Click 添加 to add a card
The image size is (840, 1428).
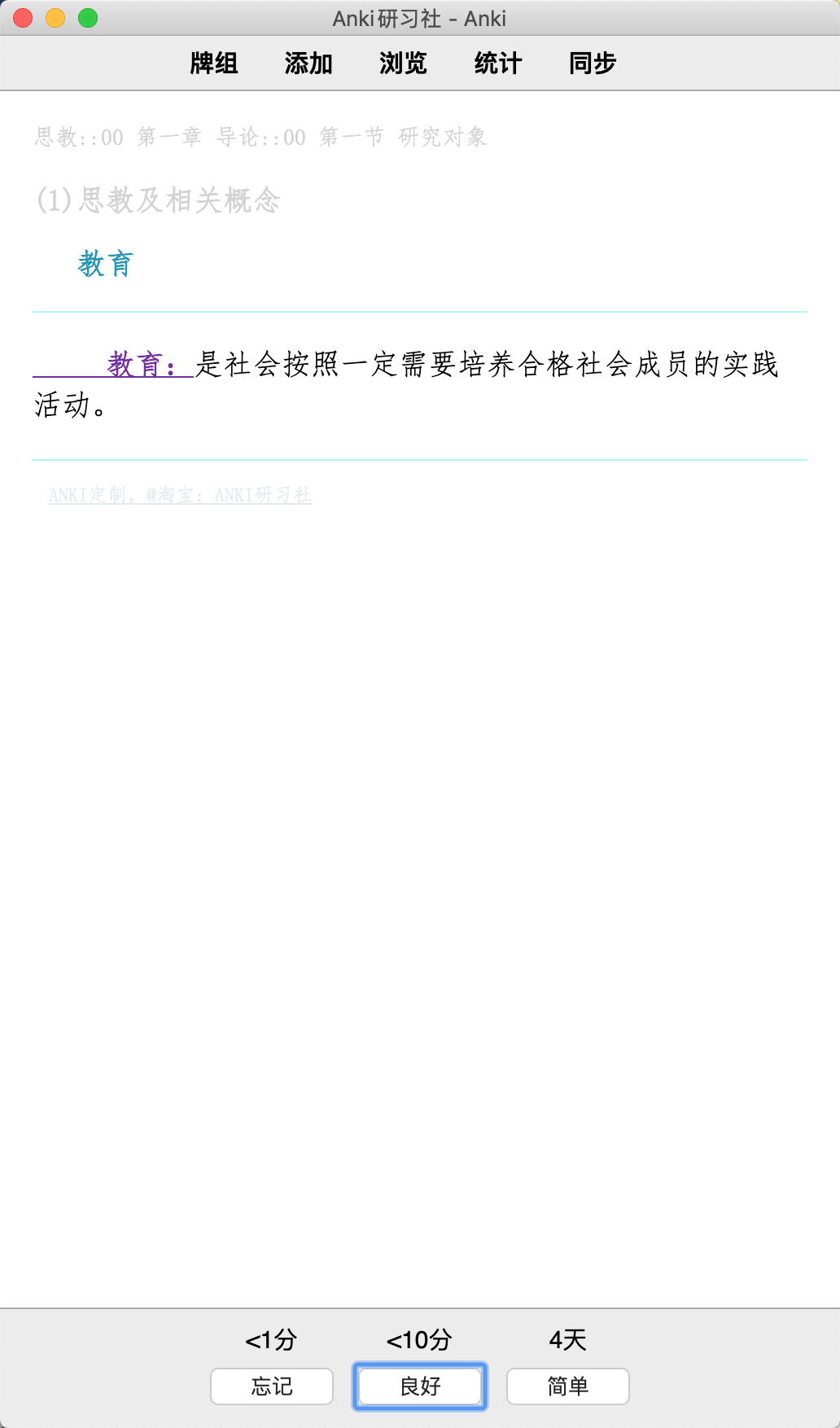click(x=308, y=63)
